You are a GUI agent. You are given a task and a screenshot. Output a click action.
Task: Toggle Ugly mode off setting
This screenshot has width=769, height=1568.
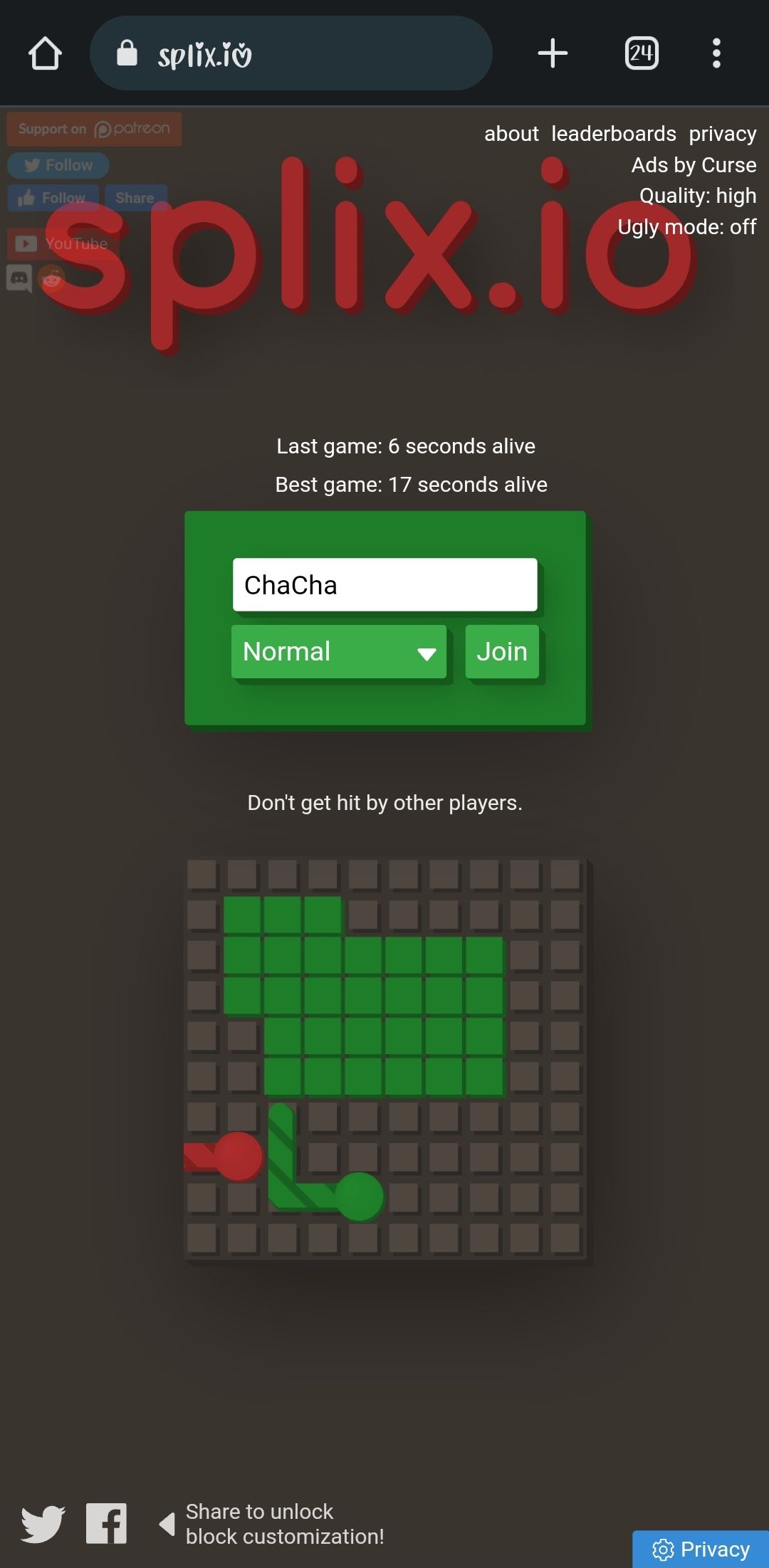click(x=686, y=227)
